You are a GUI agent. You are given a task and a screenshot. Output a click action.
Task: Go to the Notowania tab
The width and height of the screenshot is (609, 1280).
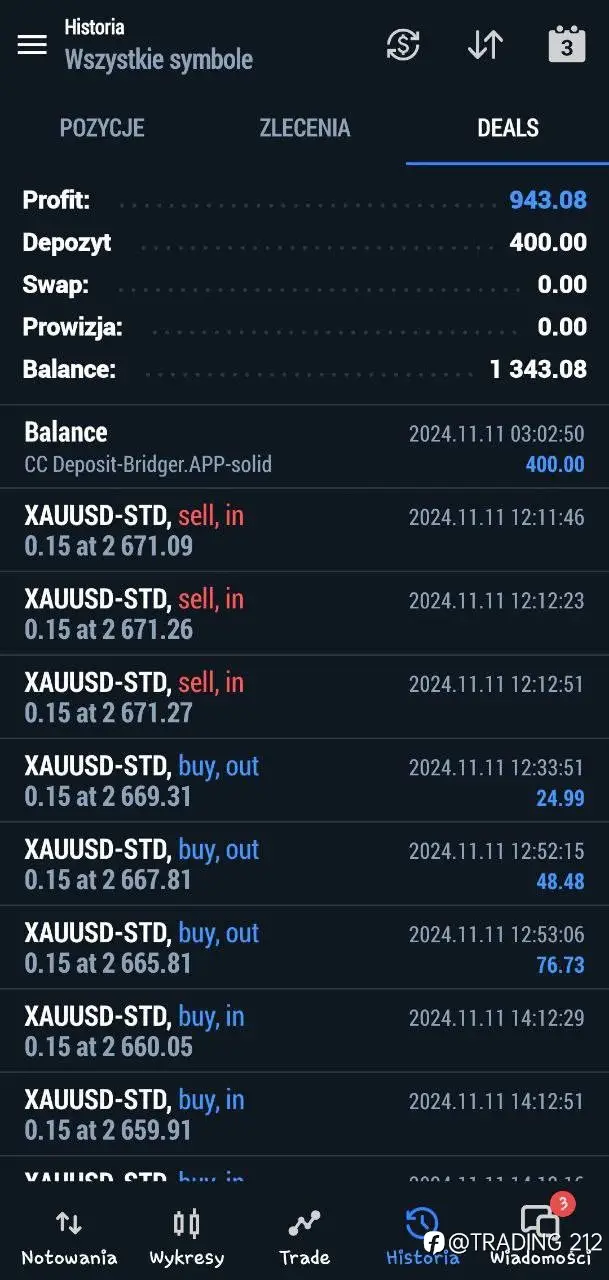click(x=69, y=1237)
